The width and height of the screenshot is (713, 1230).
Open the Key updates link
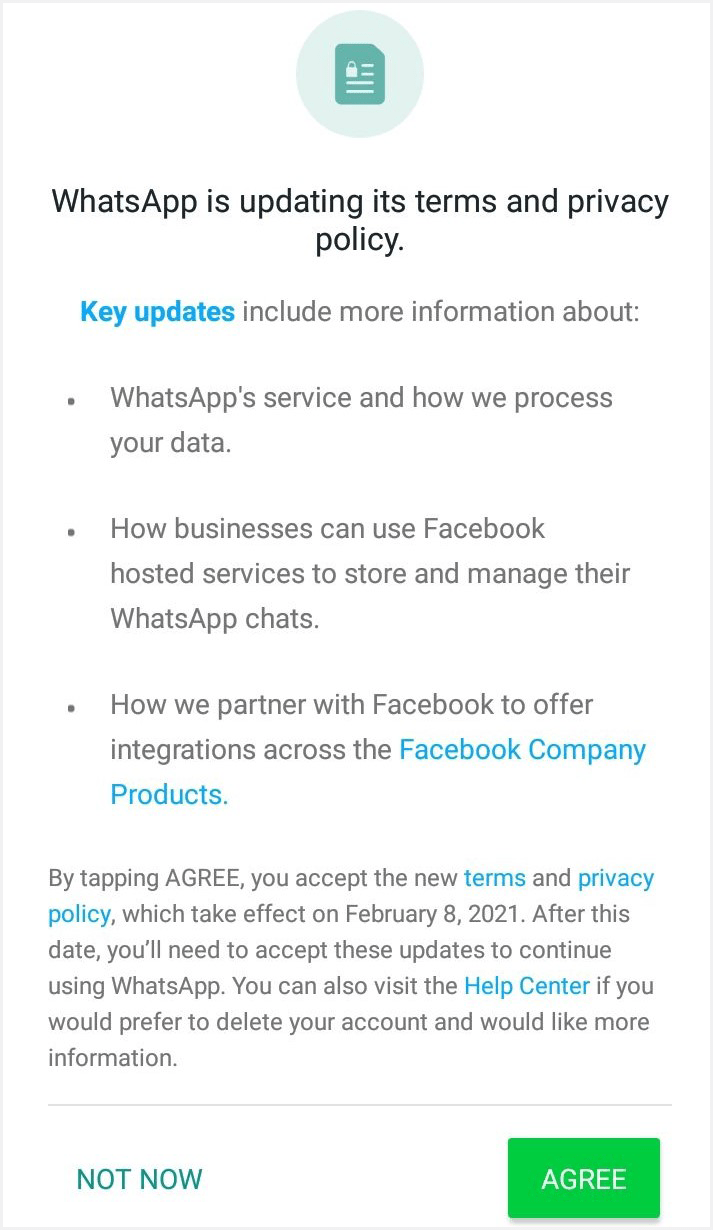[157, 312]
